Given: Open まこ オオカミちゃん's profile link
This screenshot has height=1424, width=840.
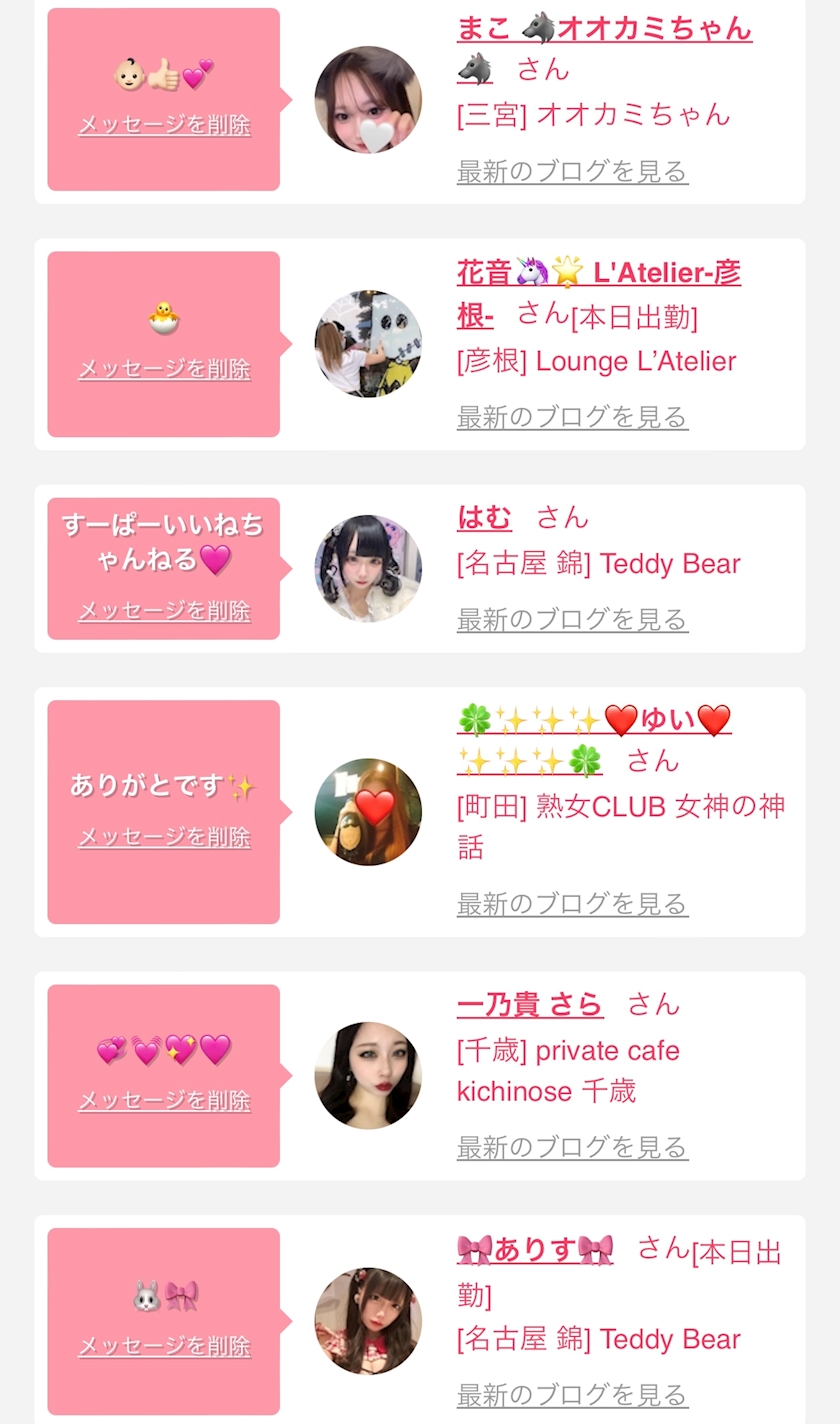Looking at the screenshot, I should coord(604,28).
